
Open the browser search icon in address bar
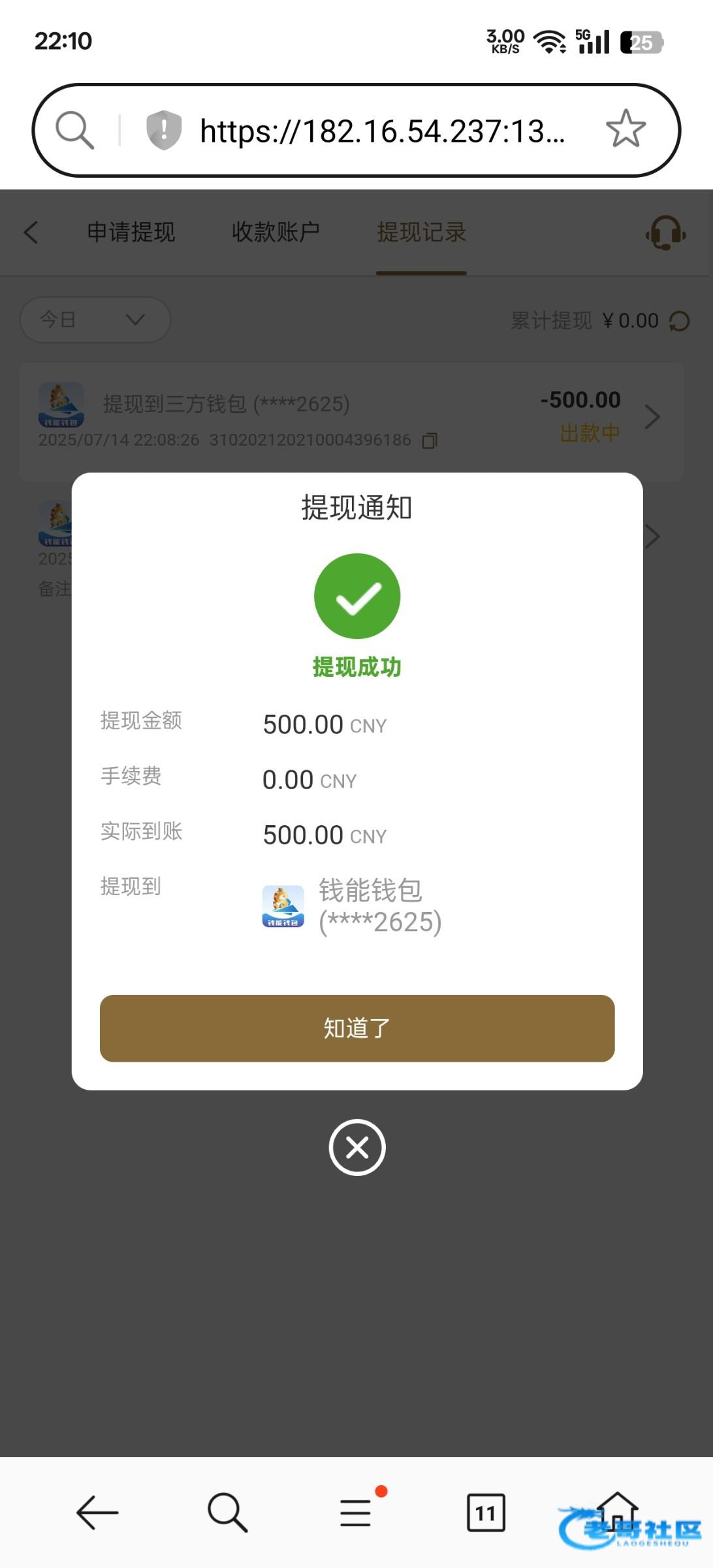74,130
